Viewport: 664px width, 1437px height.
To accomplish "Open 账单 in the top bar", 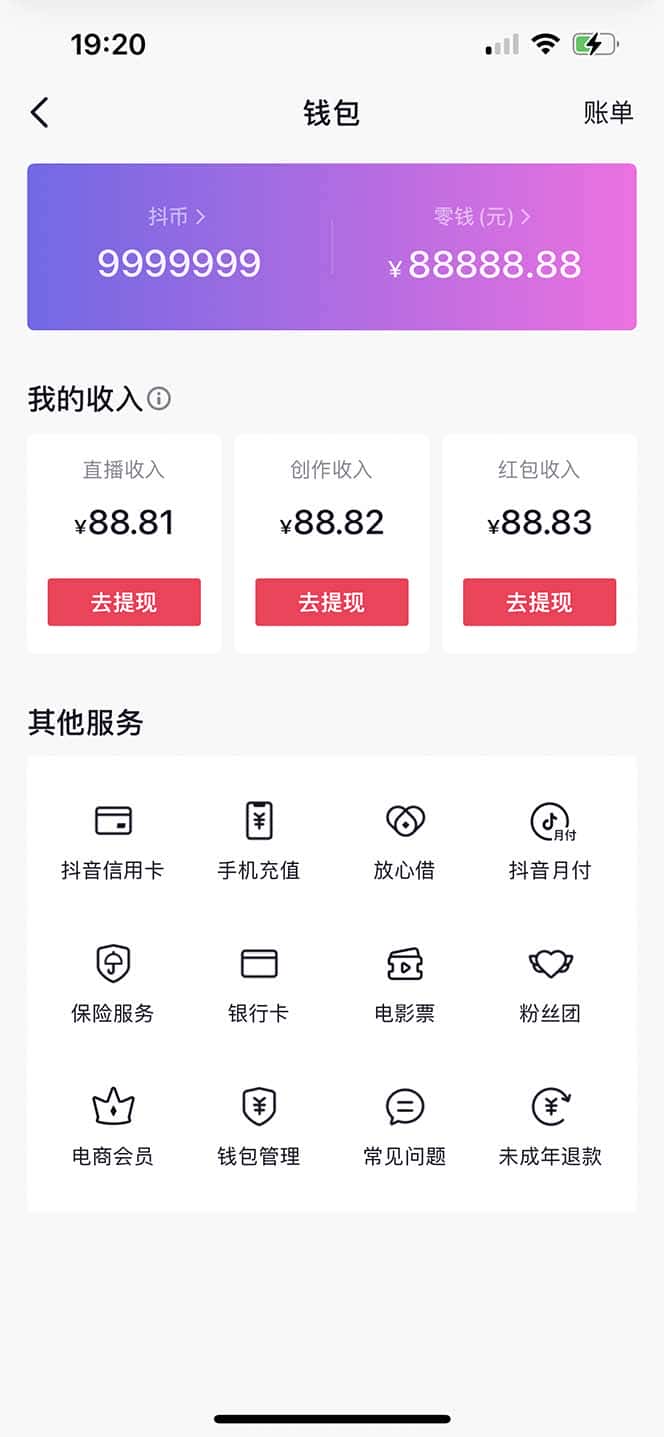I will pos(608,113).
